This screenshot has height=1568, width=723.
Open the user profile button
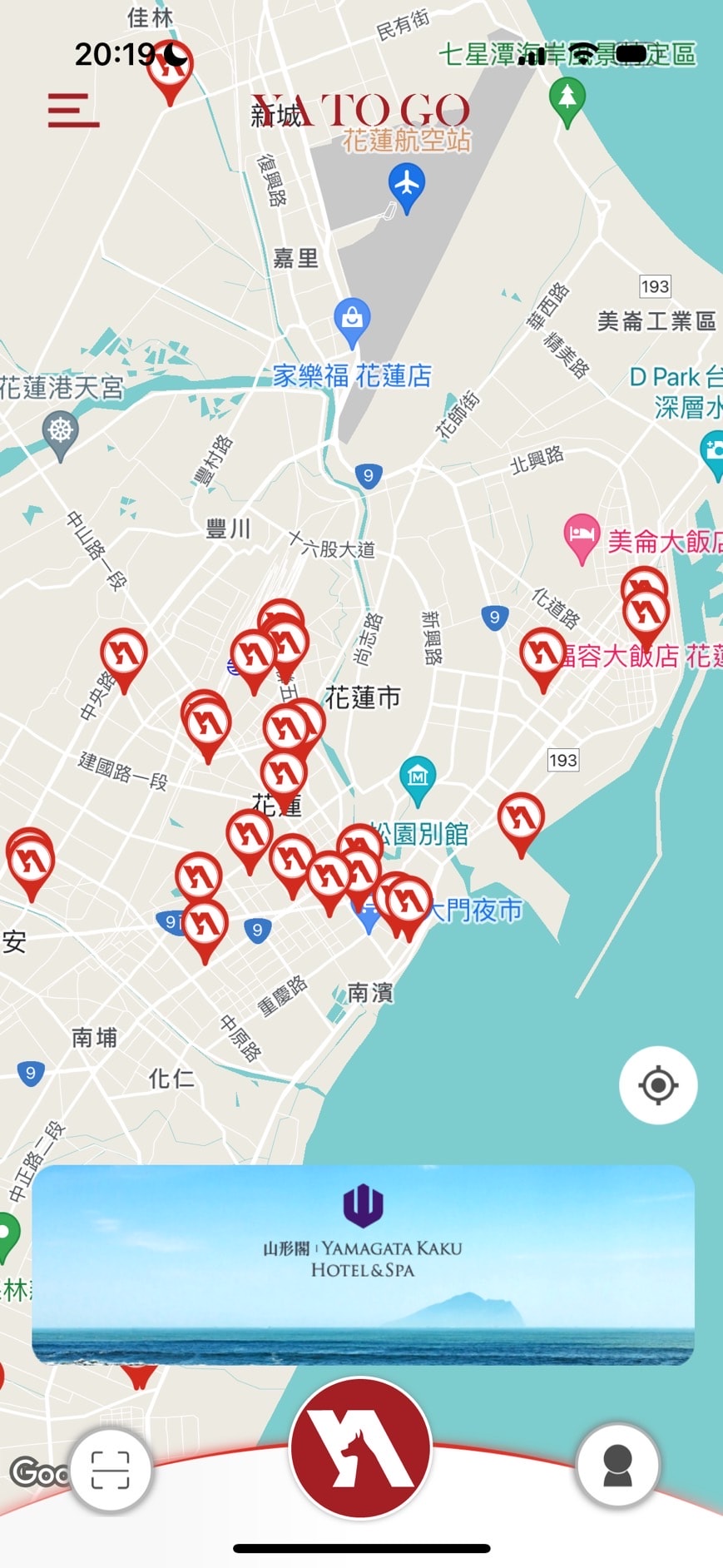tap(617, 1466)
